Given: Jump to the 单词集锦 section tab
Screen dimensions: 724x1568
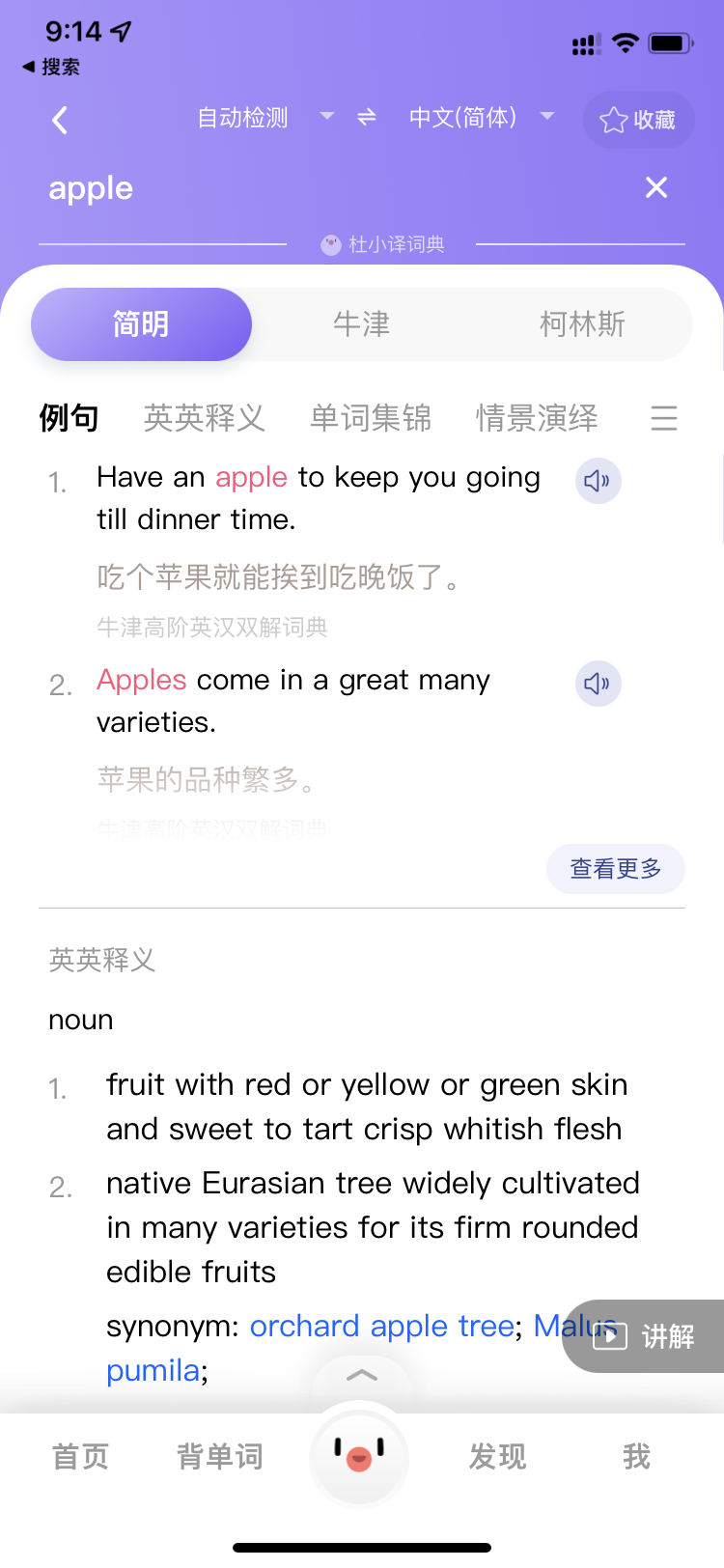Looking at the screenshot, I should click(371, 418).
